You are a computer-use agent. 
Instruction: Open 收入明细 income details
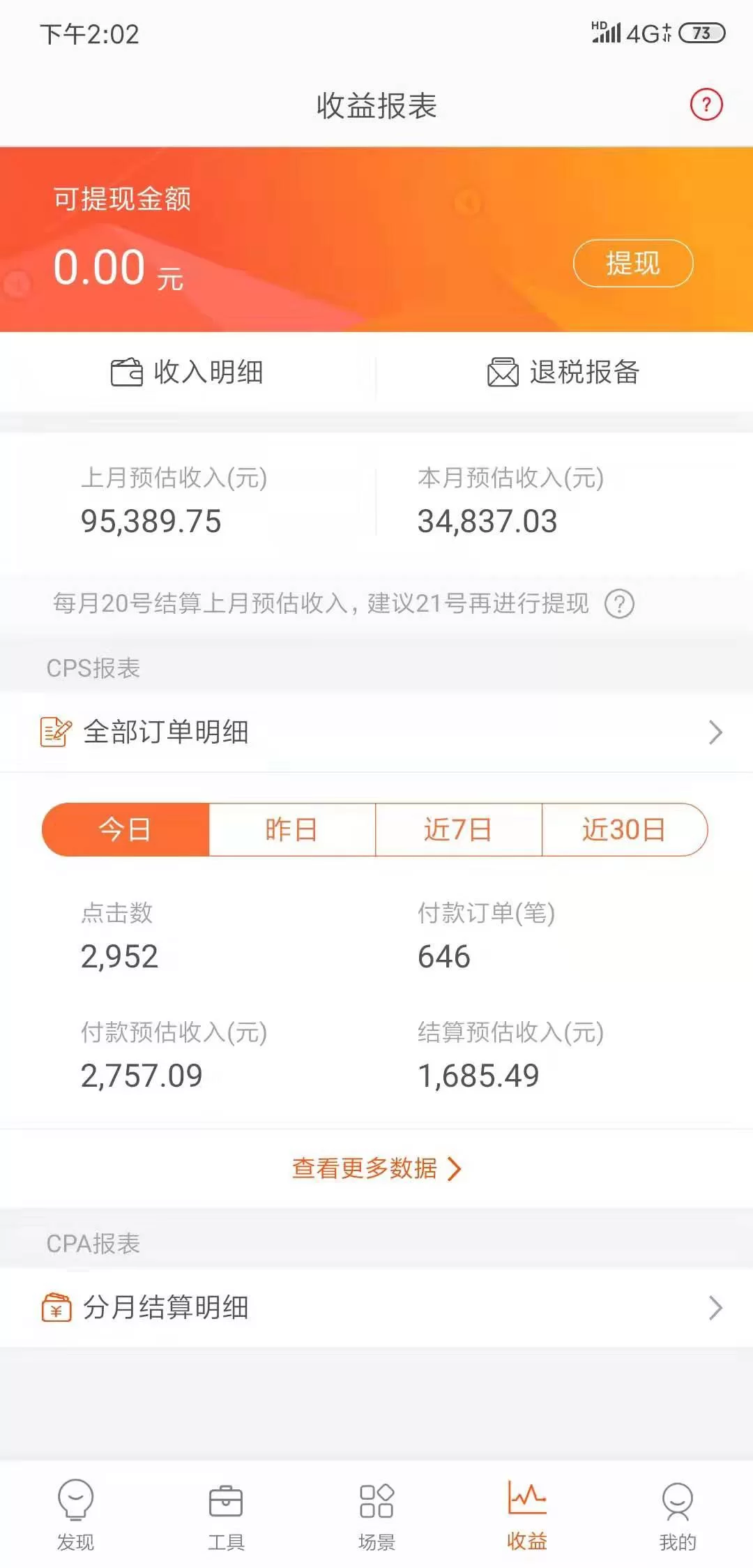click(188, 372)
